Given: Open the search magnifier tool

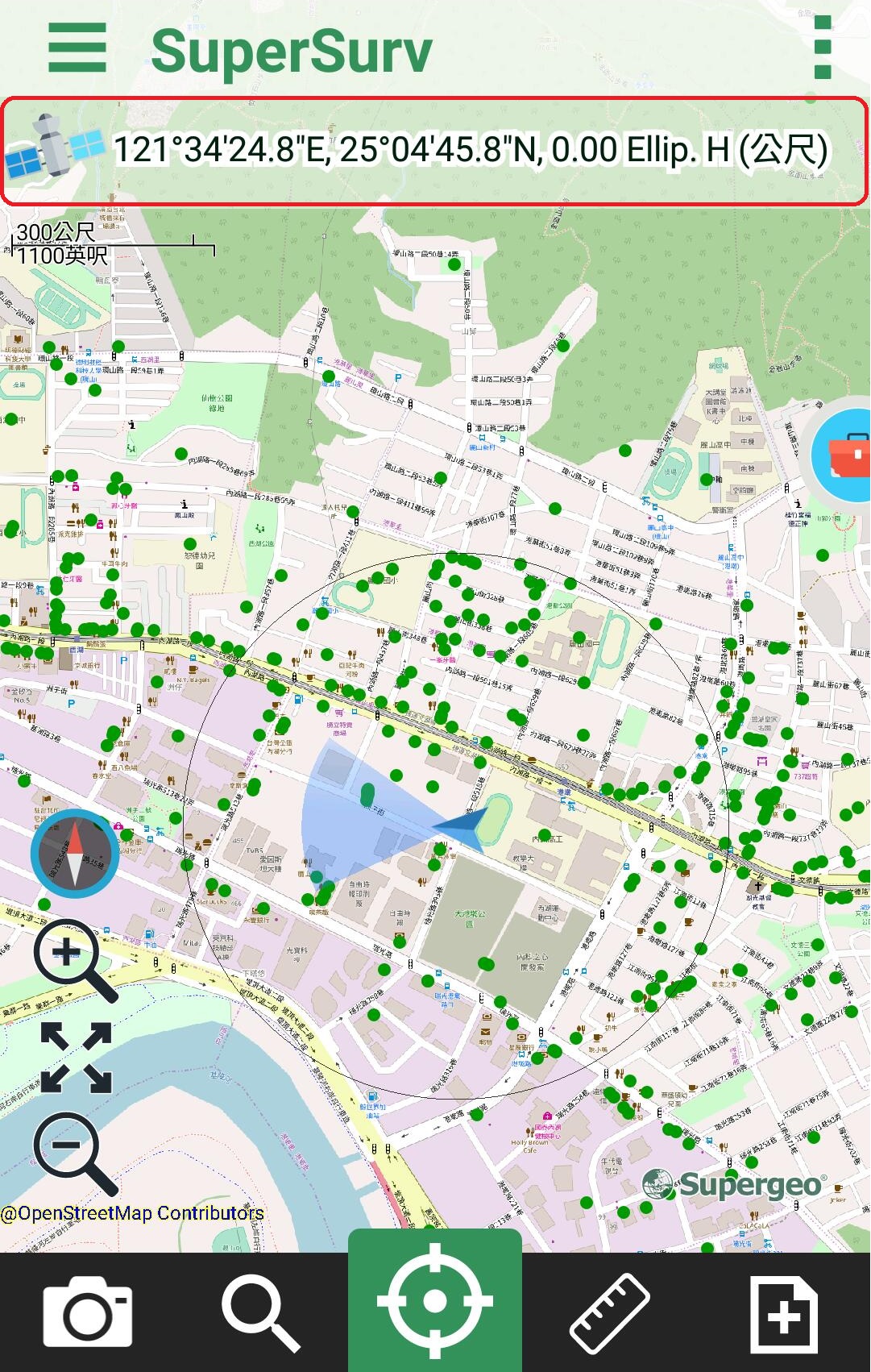Looking at the screenshot, I should coord(260,1312).
